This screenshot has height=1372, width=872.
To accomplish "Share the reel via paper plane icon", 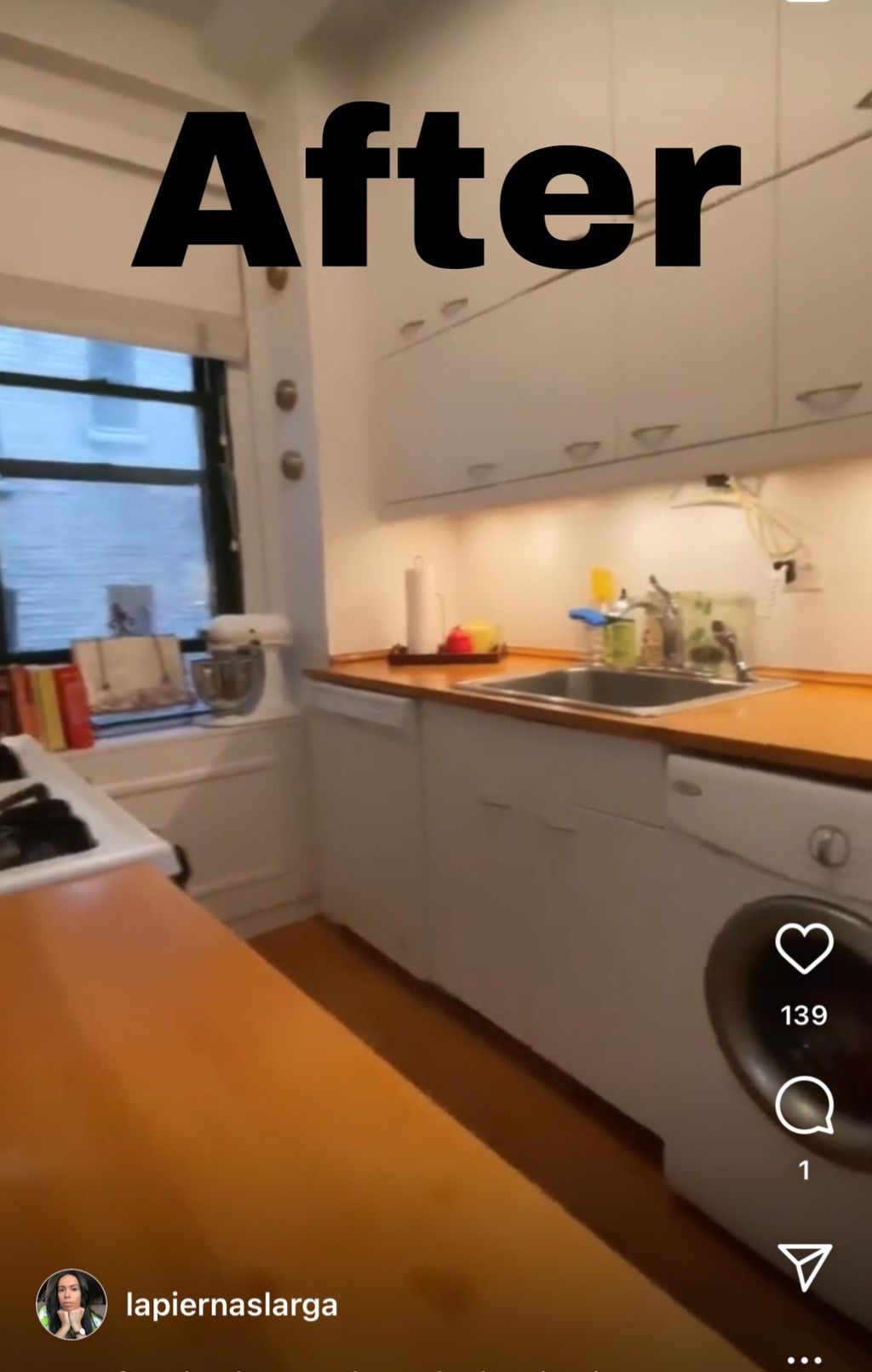I will [804, 1266].
